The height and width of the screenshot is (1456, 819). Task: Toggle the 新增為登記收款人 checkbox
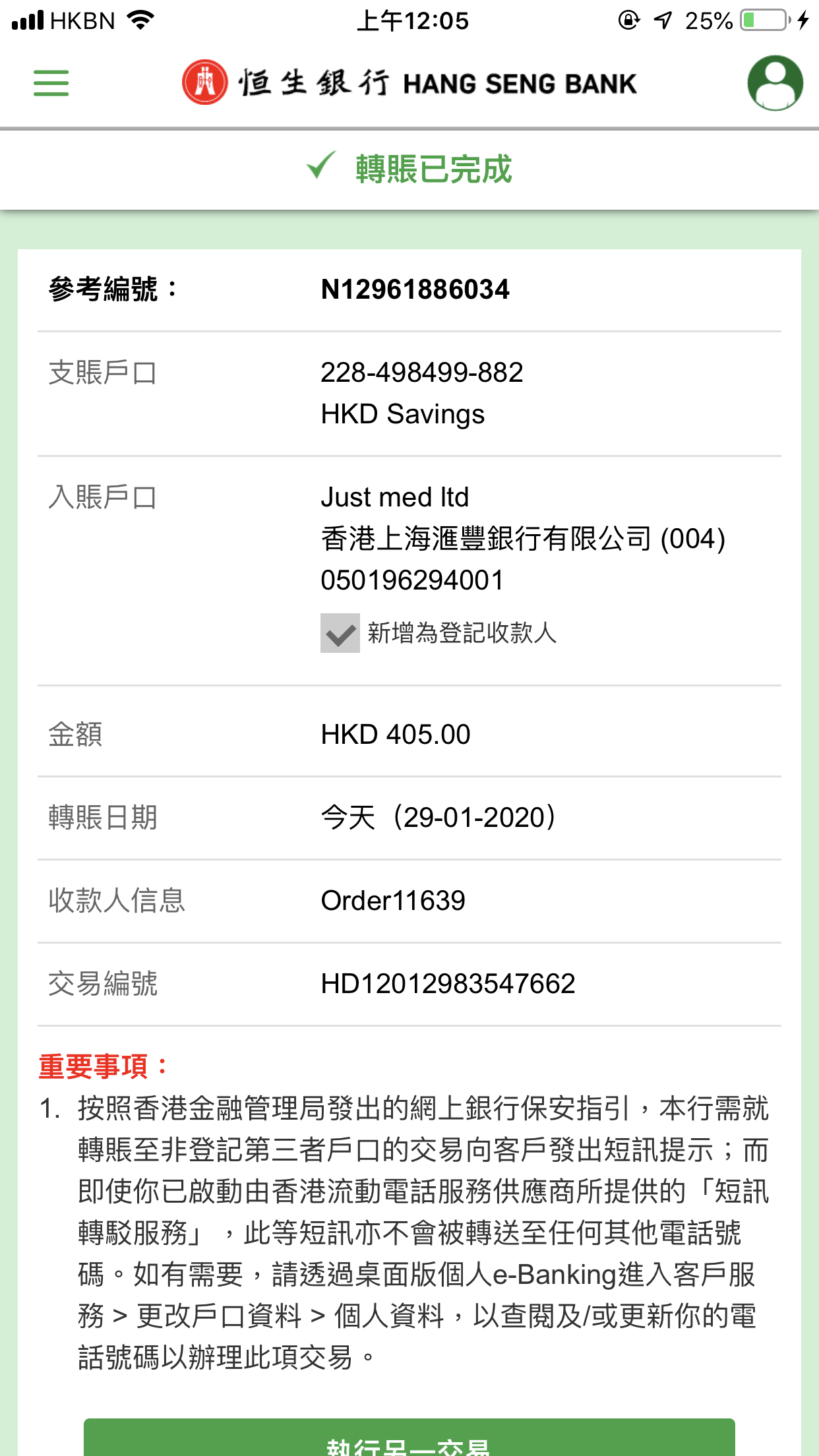pyautogui.click(x=340, y=633)
